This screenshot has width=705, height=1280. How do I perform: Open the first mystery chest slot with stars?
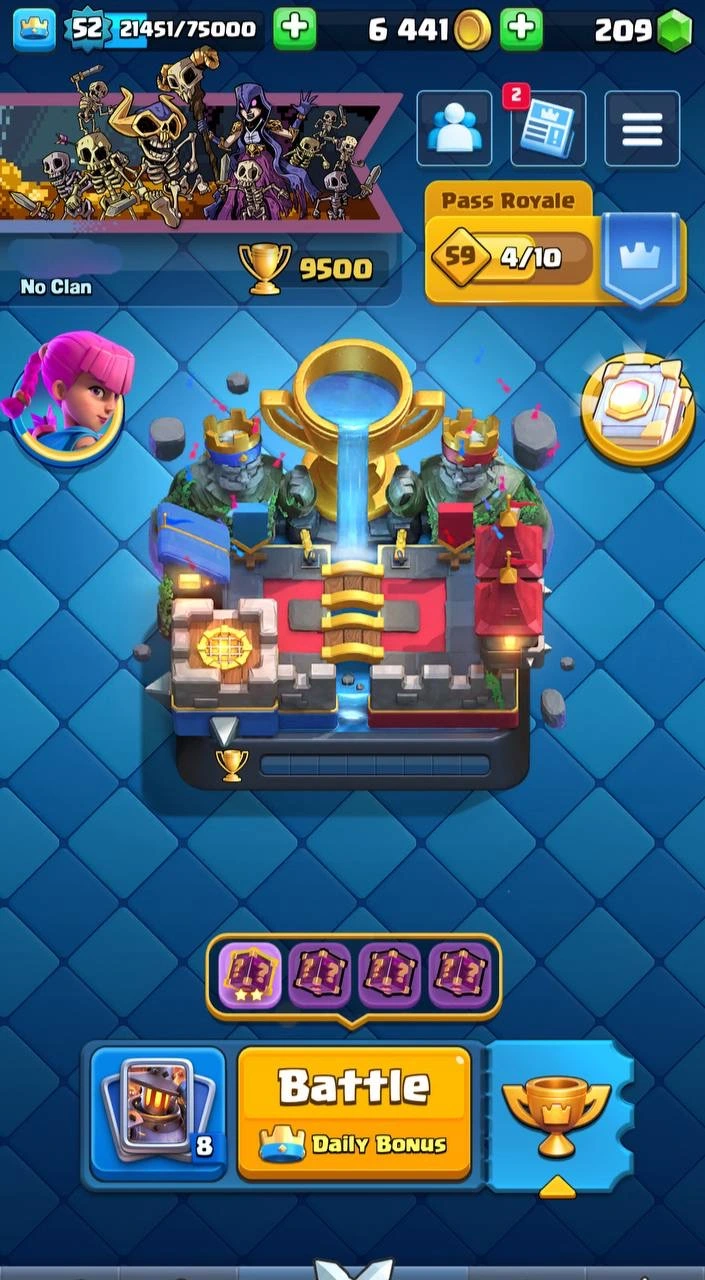coord(250,973)
